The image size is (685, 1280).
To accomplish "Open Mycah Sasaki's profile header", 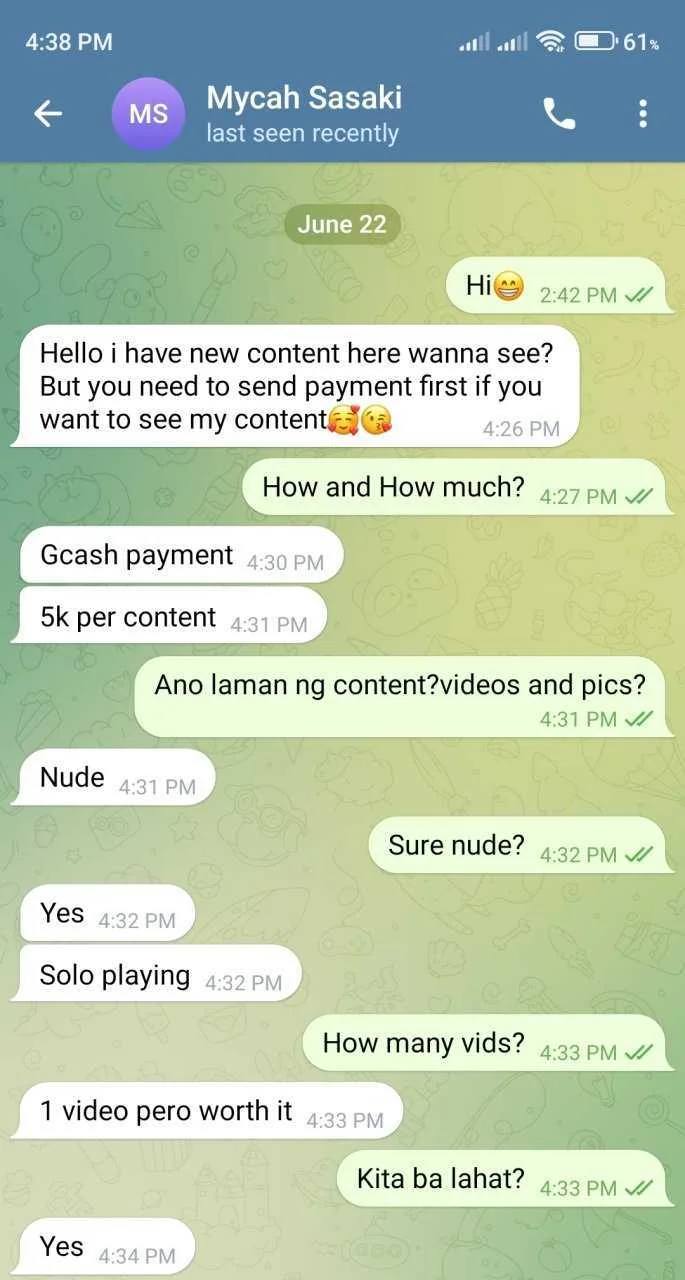I will point(304,114).
